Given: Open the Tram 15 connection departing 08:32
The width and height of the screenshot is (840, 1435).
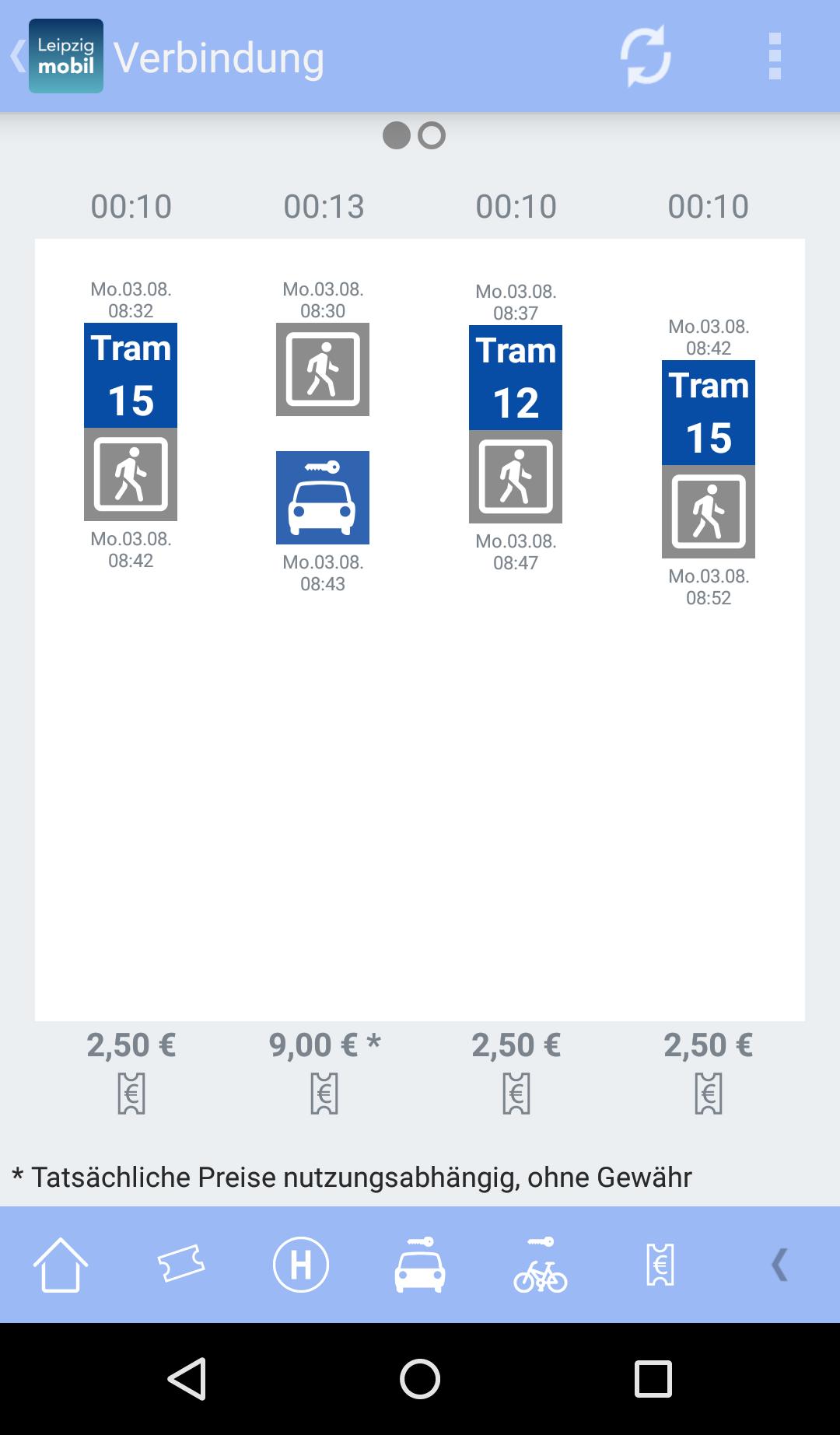Looking at the screenshot, I should click(131, 421).
